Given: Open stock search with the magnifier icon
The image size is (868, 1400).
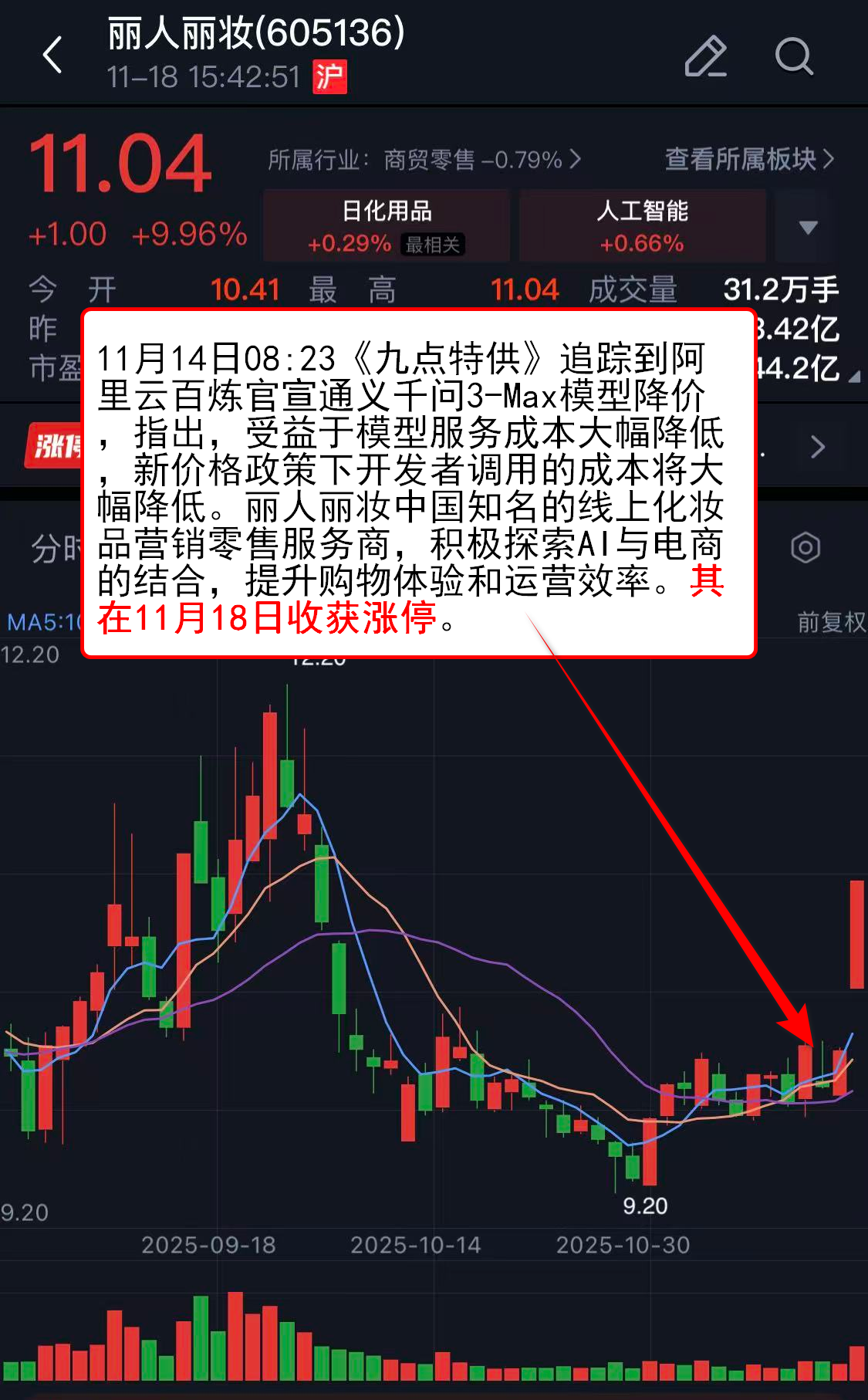Looking at the screenshot, I should pyautogui.click(x=793, y=56).
